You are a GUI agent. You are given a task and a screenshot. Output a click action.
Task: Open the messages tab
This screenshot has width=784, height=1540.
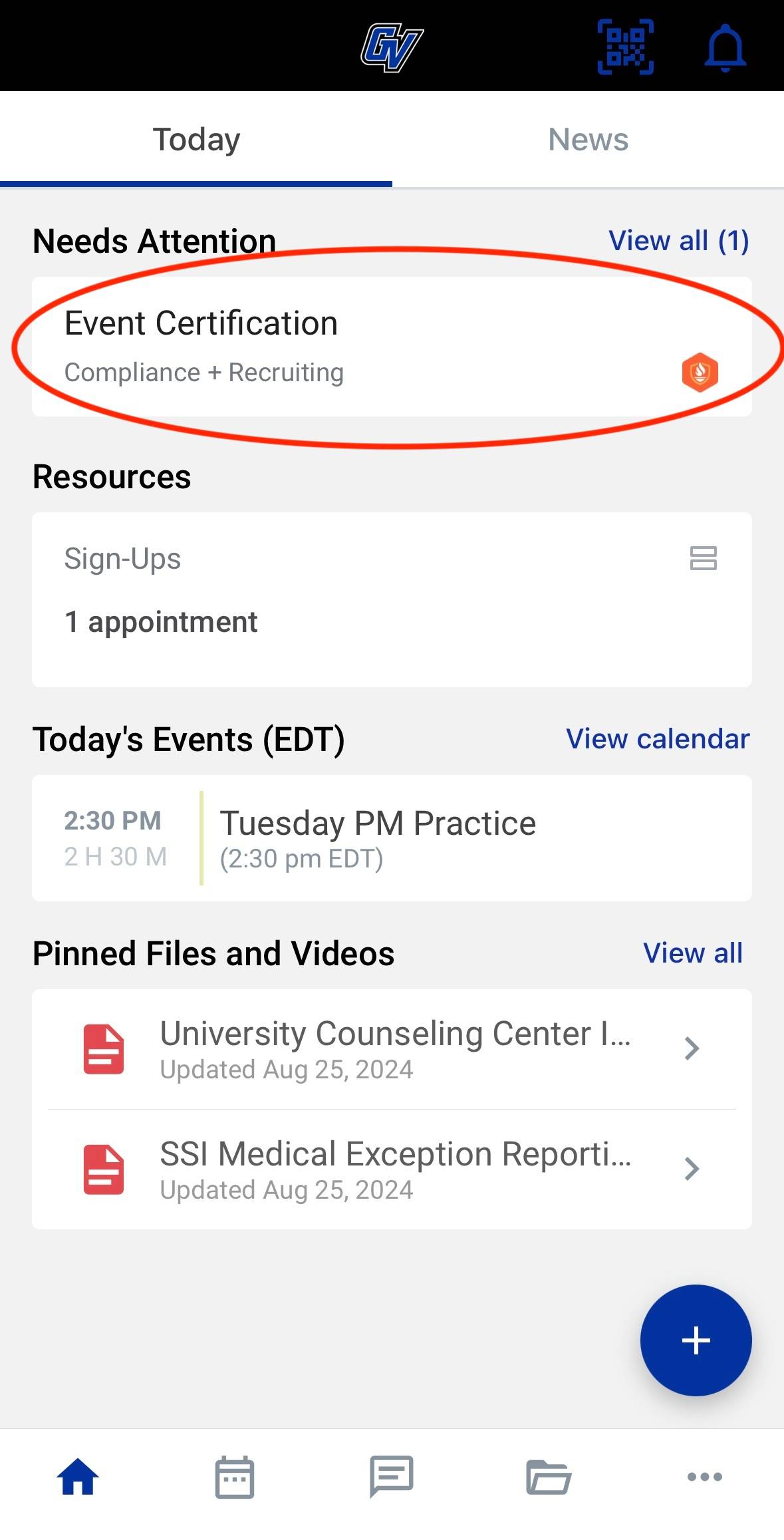(392, 1477)
